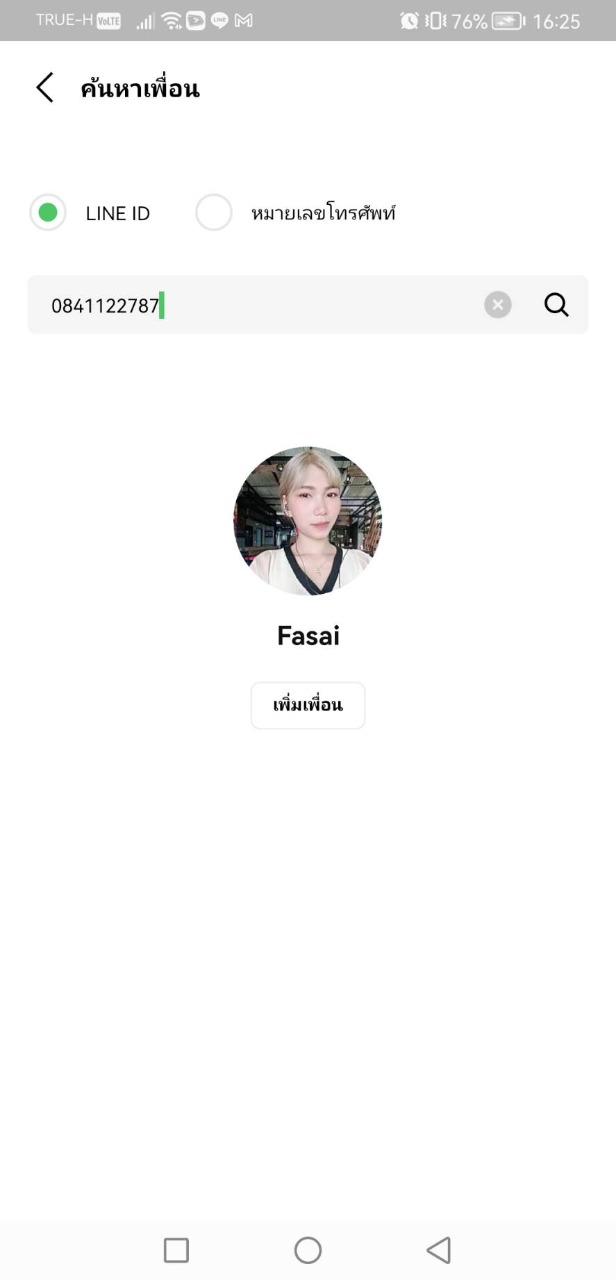Open Fasai's profile picture

[308, 520]
